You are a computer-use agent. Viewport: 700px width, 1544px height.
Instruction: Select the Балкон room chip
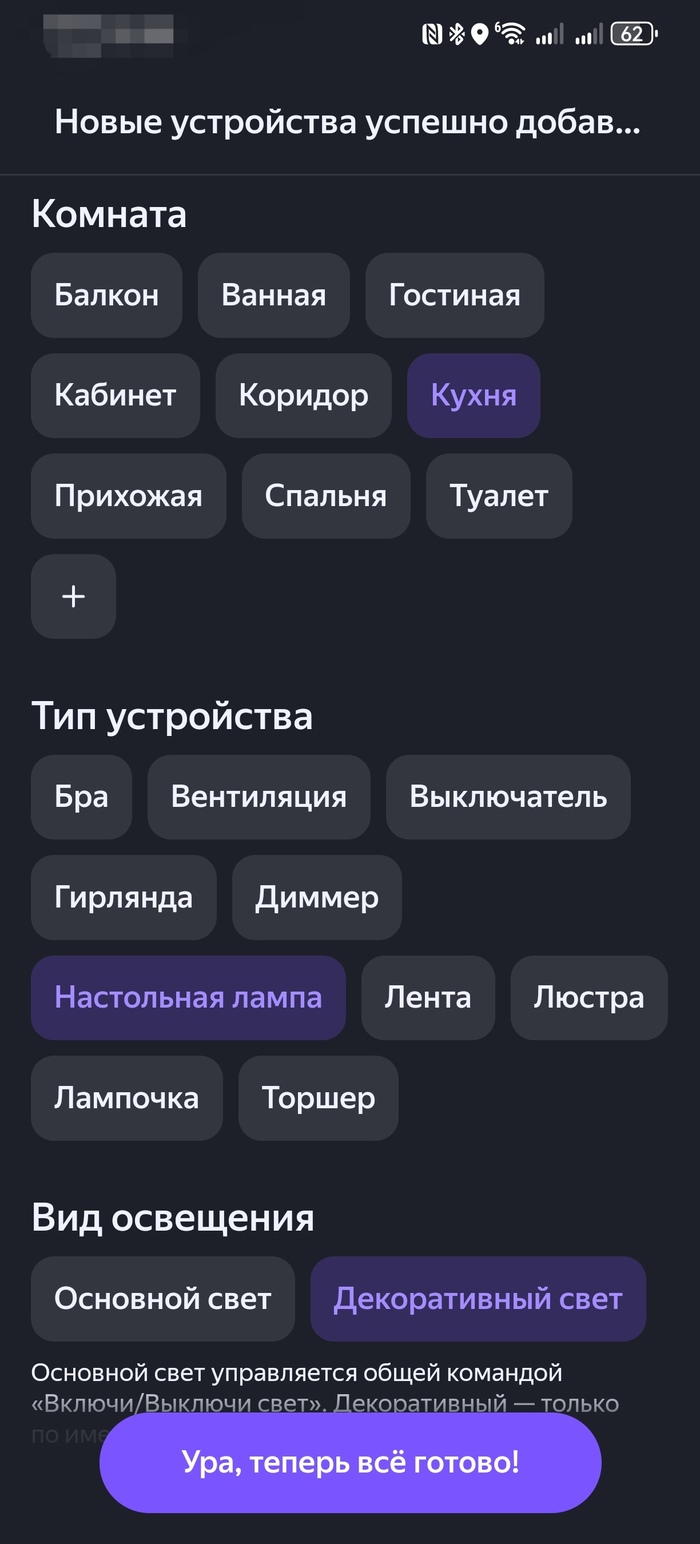pos(106,295)
